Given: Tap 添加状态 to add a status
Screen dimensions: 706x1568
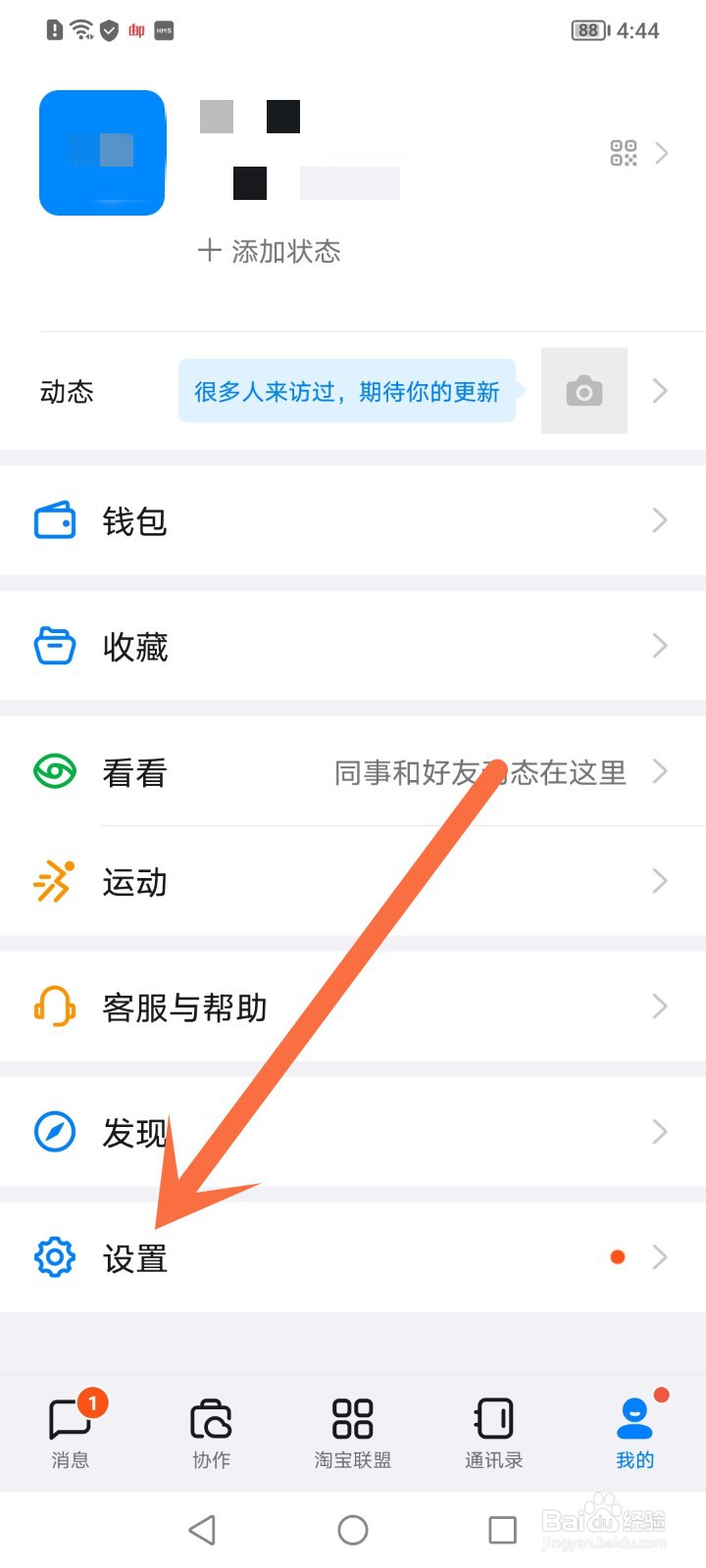Looking at the screenshot, I should coord(270,252).
